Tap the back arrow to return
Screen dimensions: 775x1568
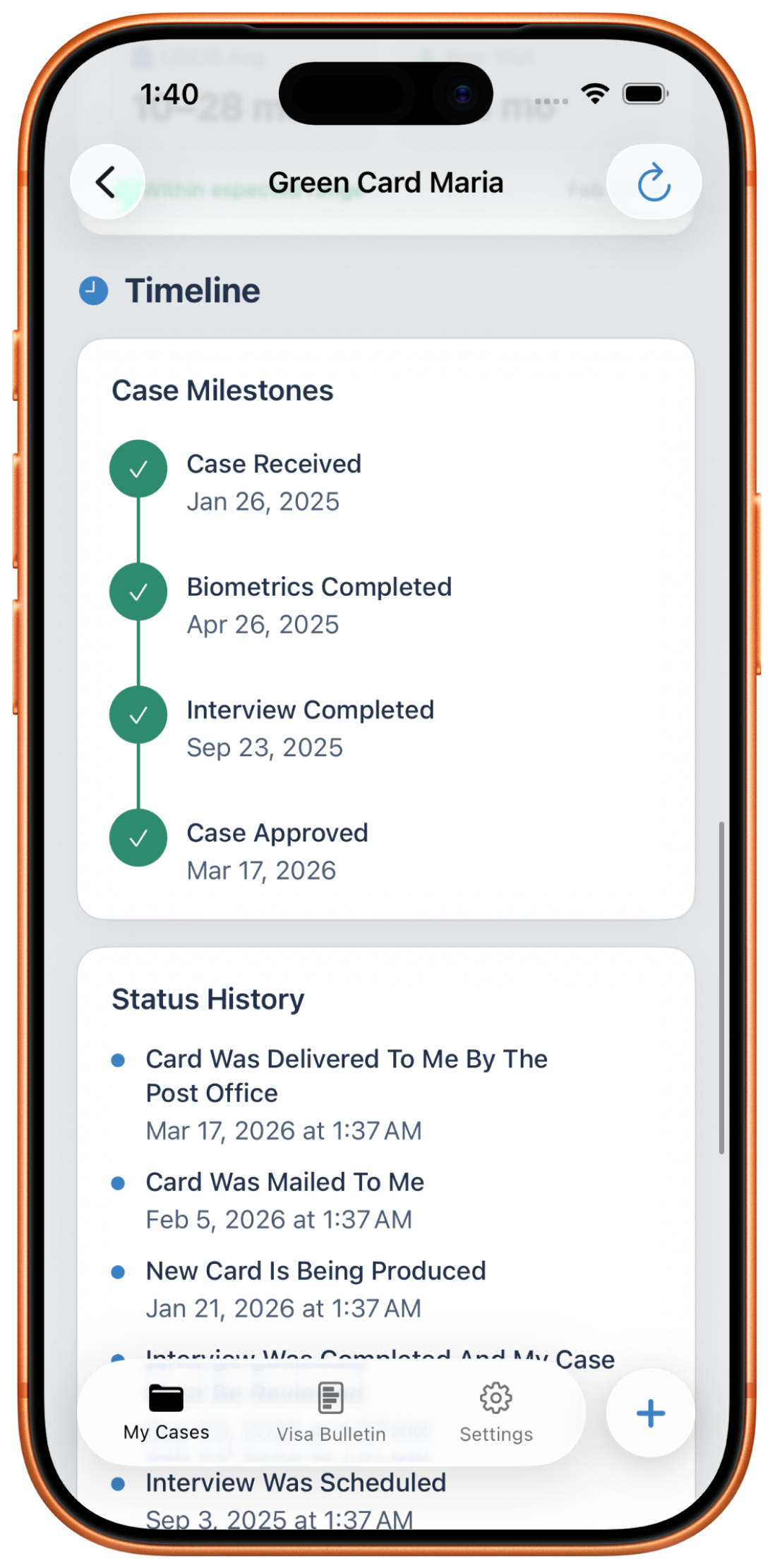point(107,181)
